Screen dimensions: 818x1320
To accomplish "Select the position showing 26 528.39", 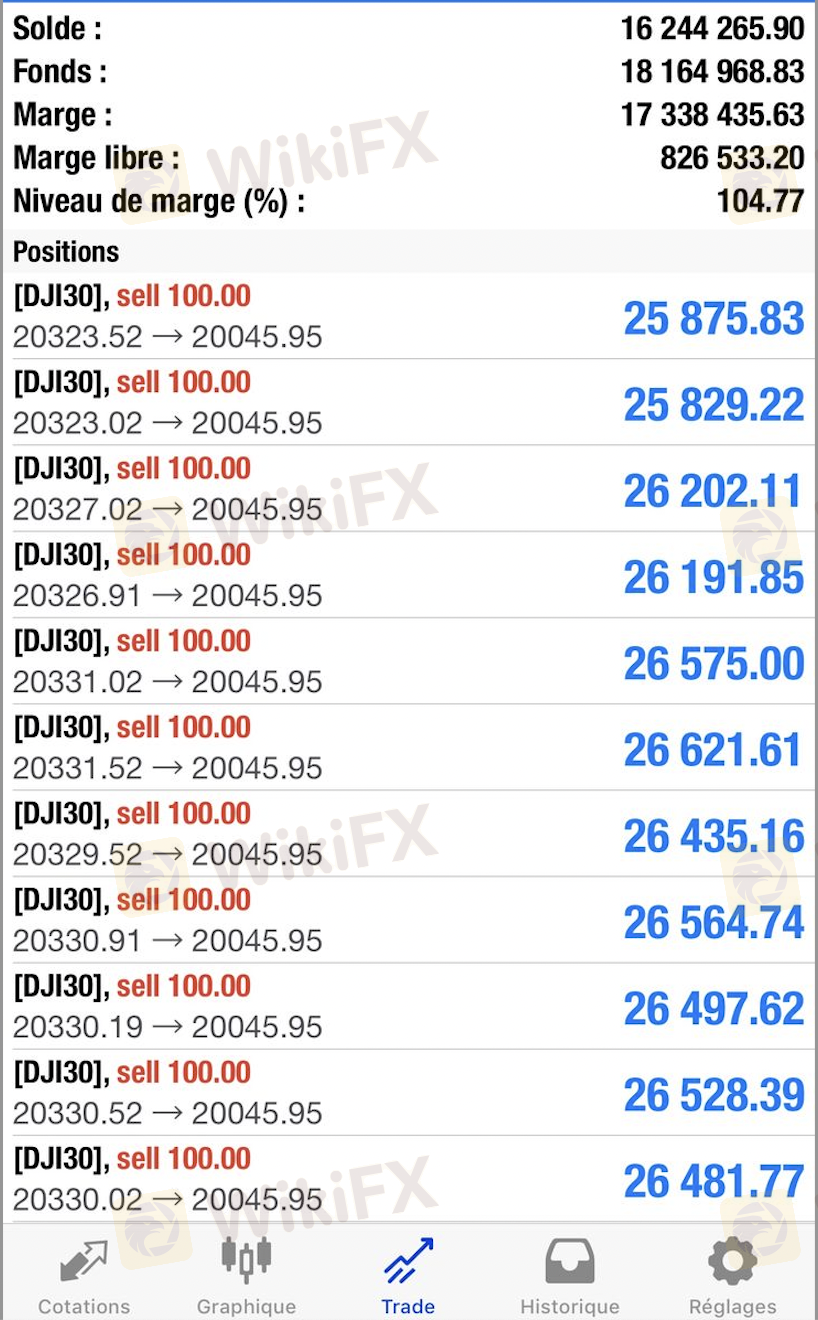I will (x=409, y=1092).
